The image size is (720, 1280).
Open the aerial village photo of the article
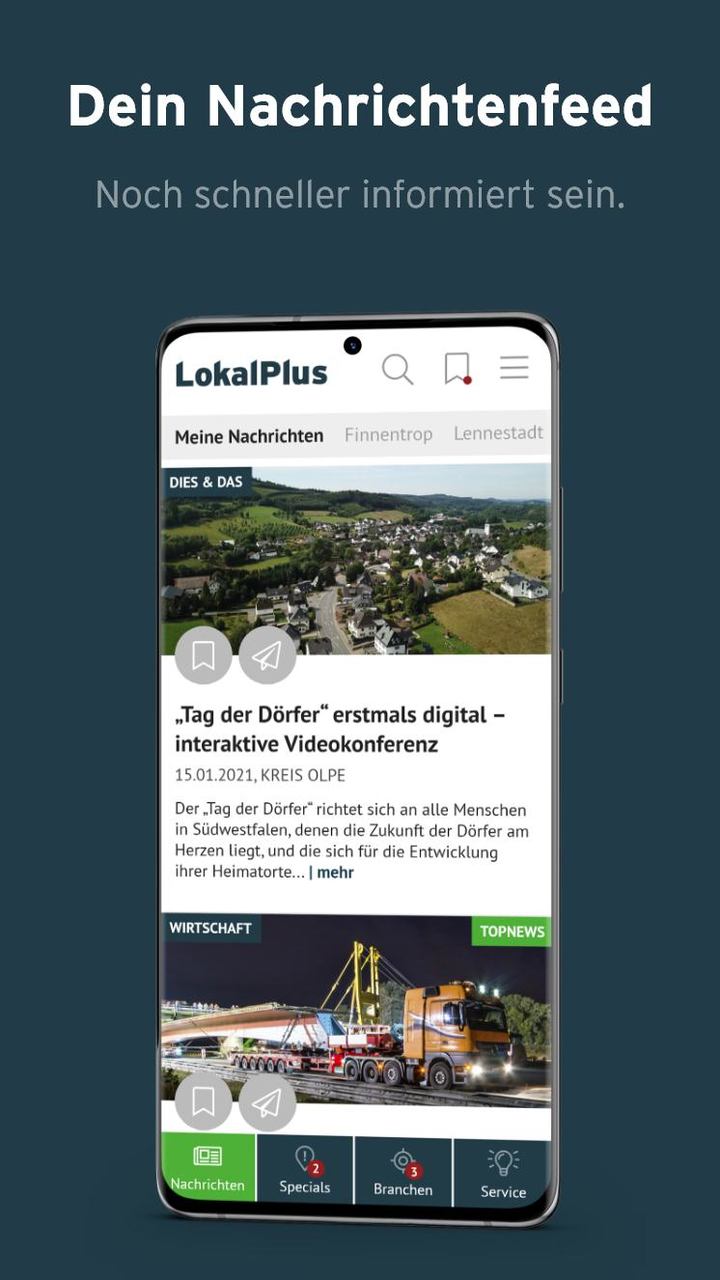tap(360, 560)
